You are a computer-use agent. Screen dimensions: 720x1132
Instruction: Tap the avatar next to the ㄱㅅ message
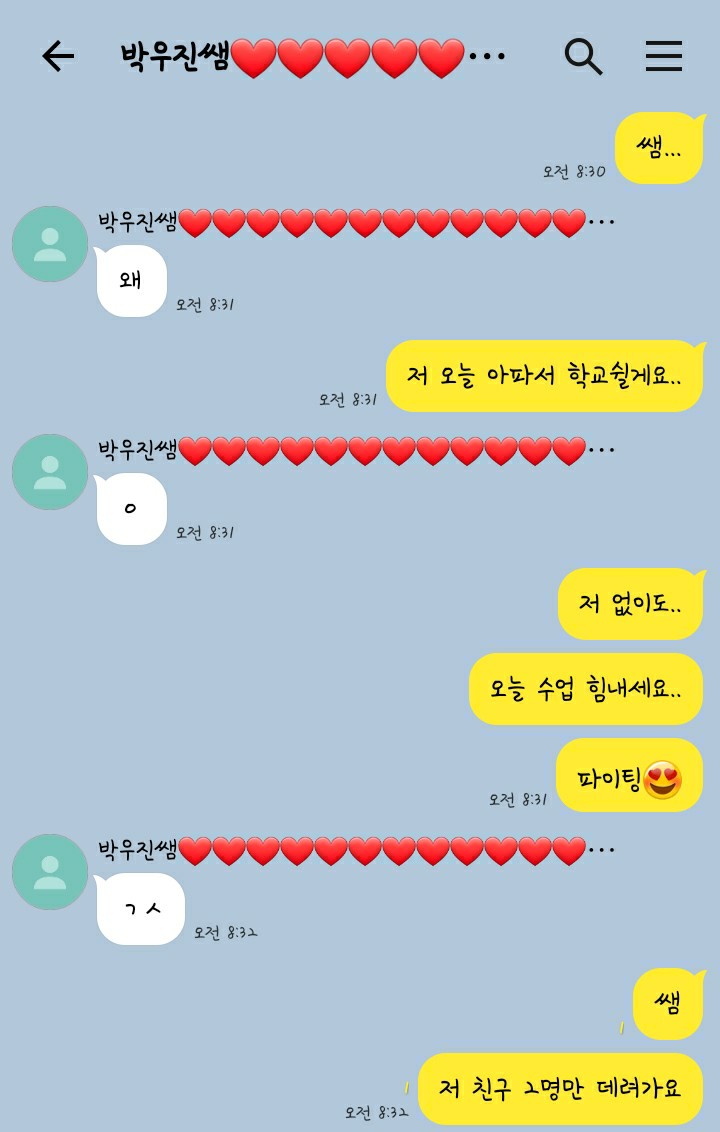click(50, 872)
